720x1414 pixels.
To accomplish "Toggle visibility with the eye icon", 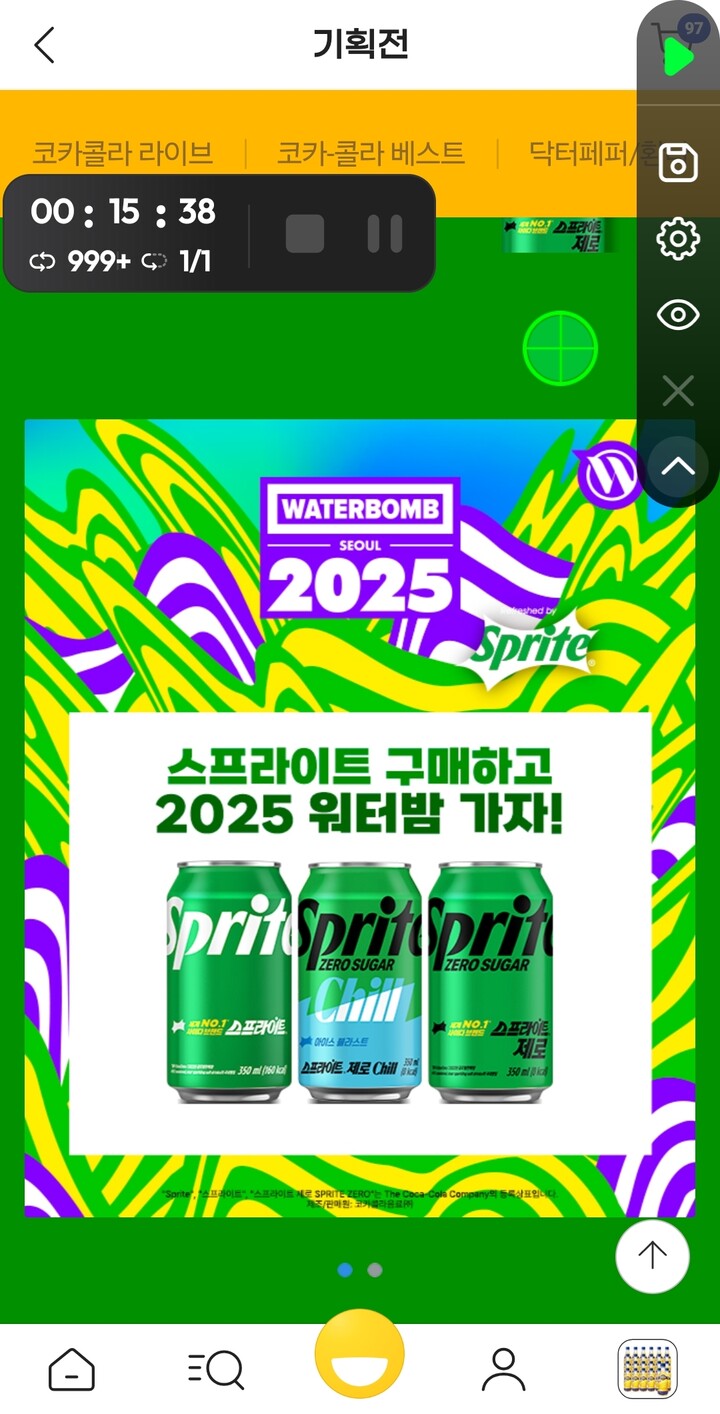I will click(678, 314).
